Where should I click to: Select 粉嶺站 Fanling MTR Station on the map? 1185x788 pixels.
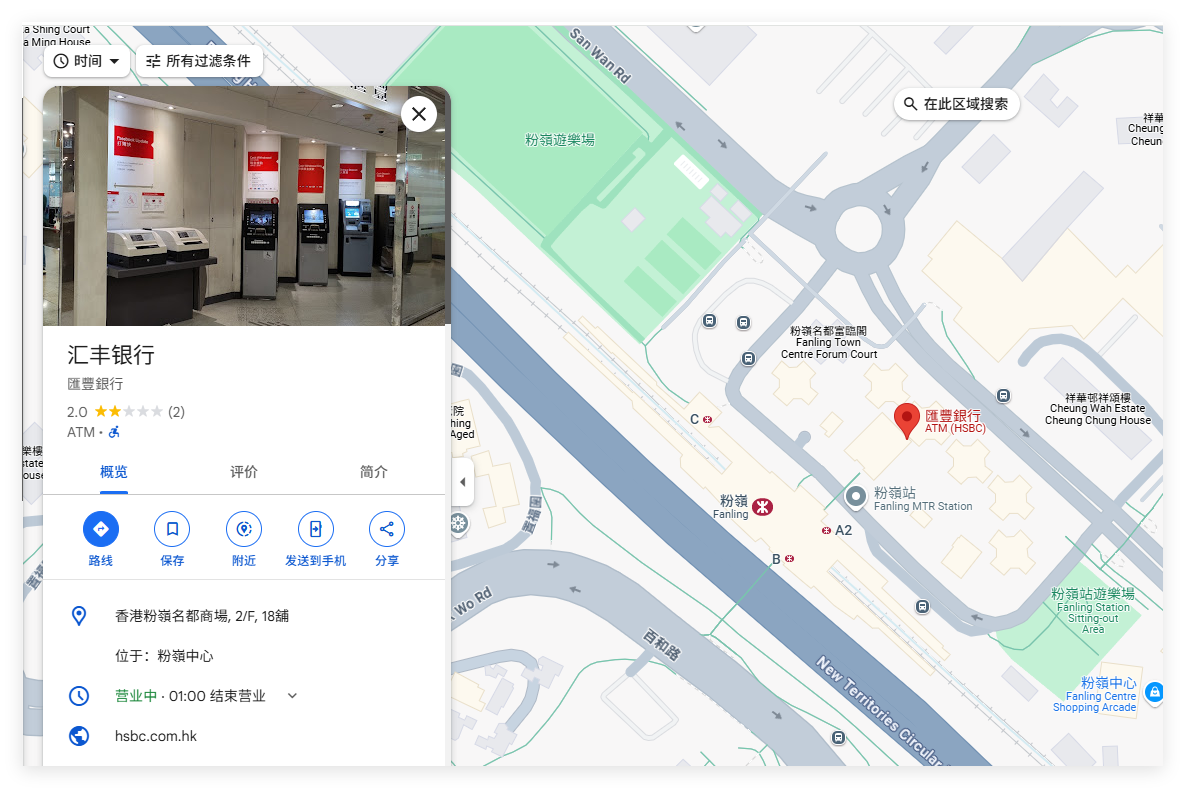tap(856, 496)
